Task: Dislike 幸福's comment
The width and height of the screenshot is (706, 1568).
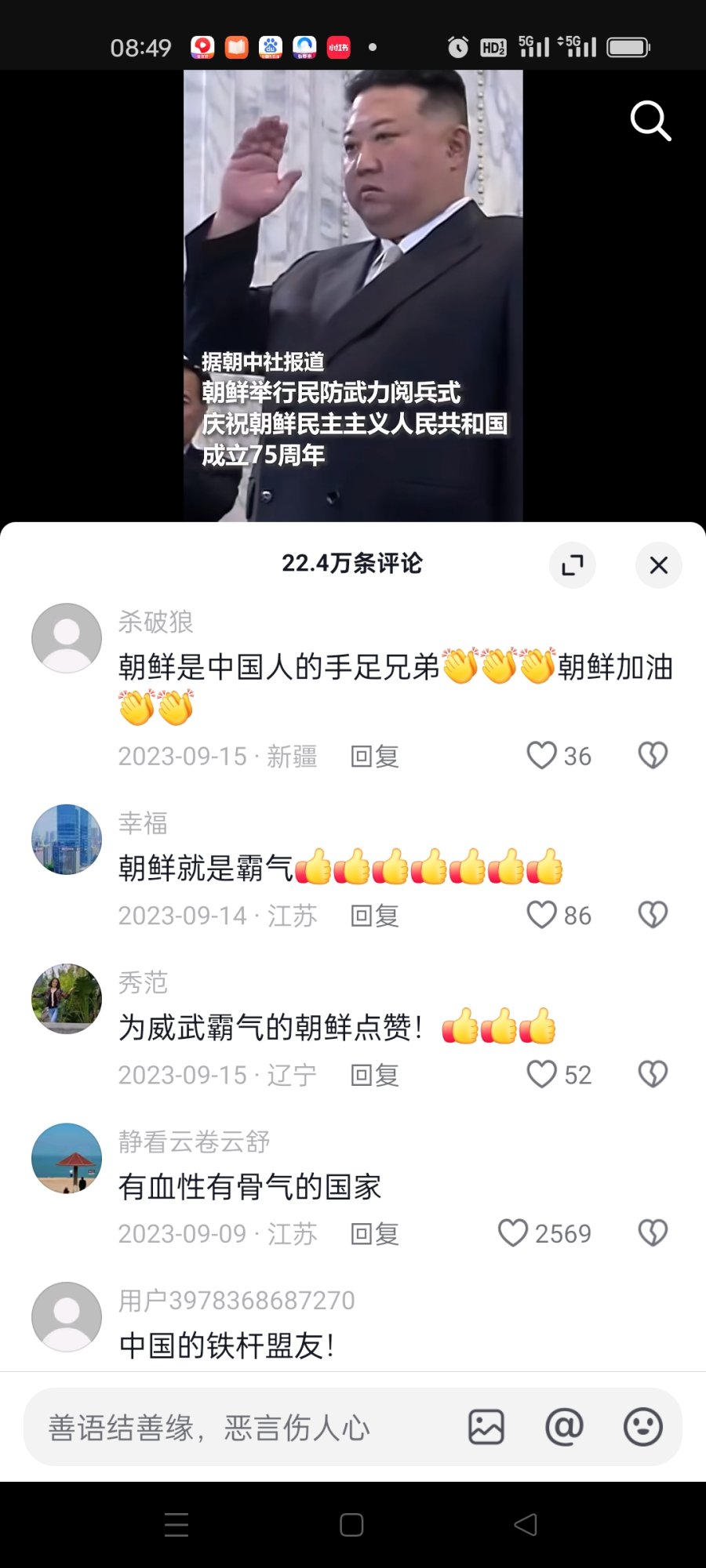Action: coord(653,915)
